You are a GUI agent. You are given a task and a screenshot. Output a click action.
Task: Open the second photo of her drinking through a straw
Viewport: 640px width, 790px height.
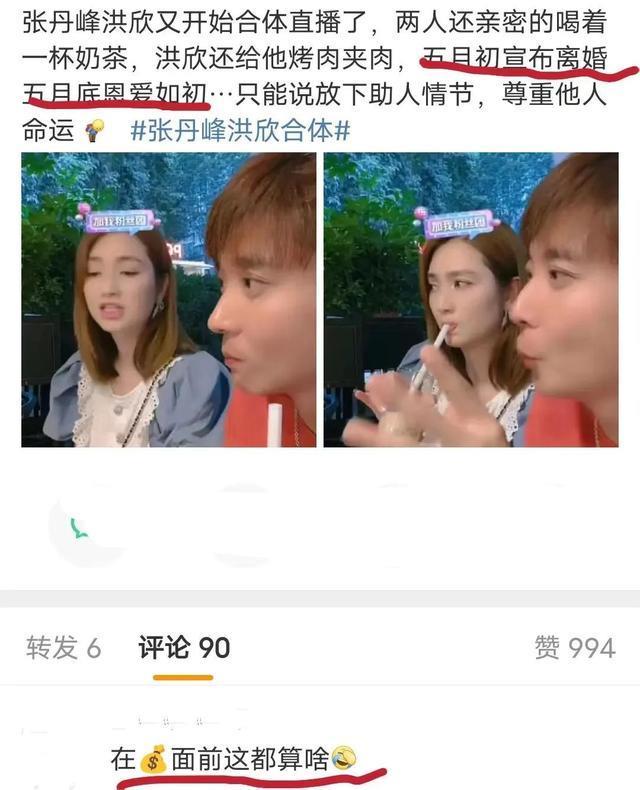[470, 300]
